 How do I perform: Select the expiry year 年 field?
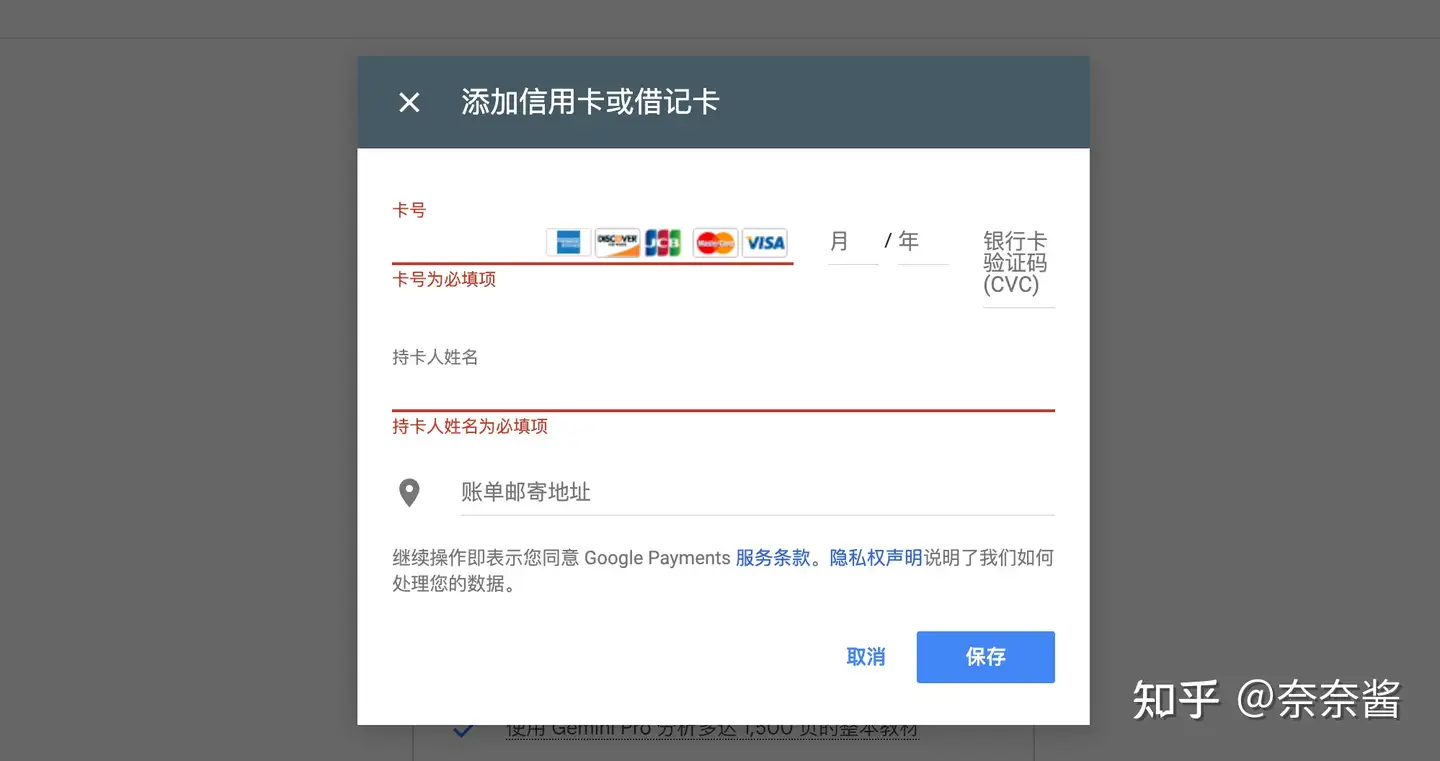pos(922,242)
